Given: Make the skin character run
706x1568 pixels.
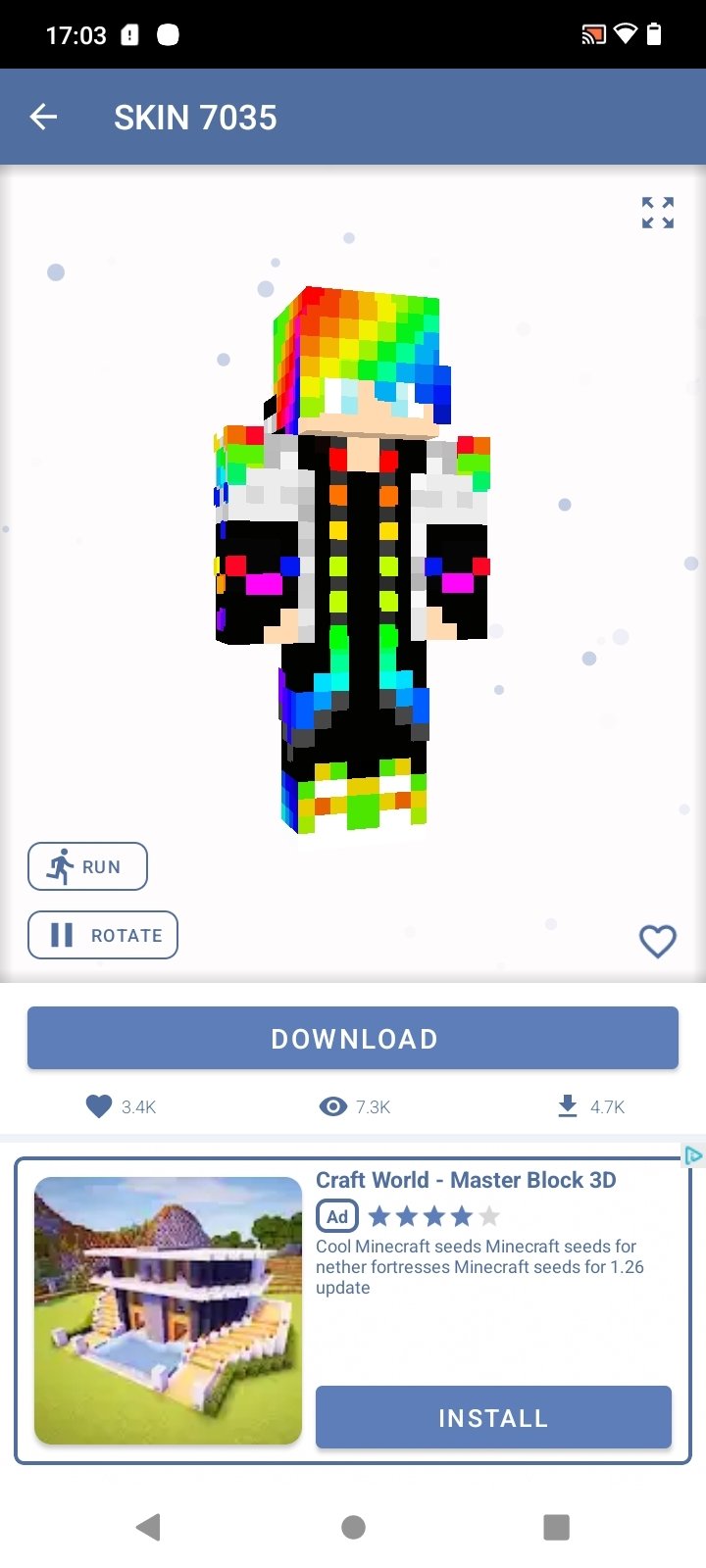Looking at the screenshot, I should [87, 866].
